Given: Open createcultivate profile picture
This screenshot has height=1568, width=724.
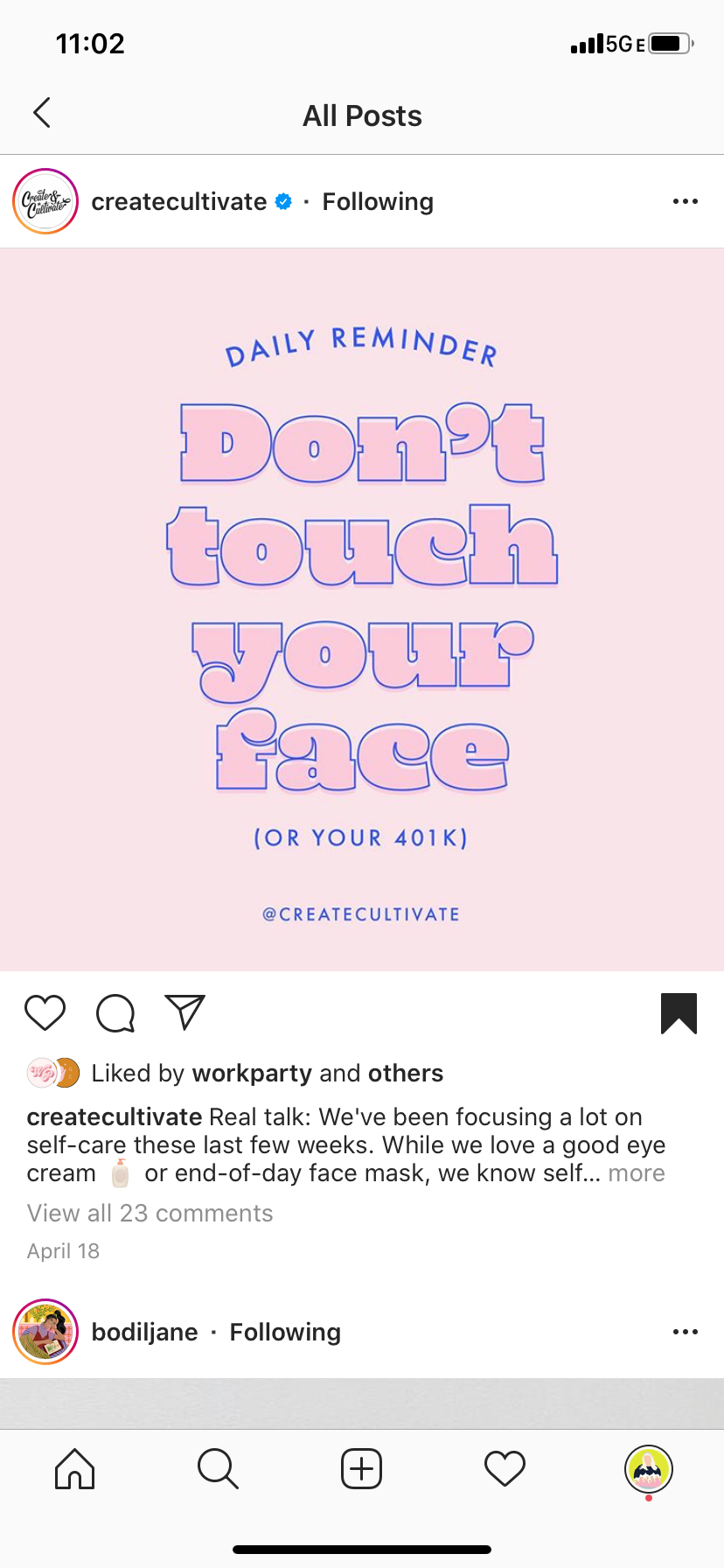Looking at the screenshot, I should point(45,202).
